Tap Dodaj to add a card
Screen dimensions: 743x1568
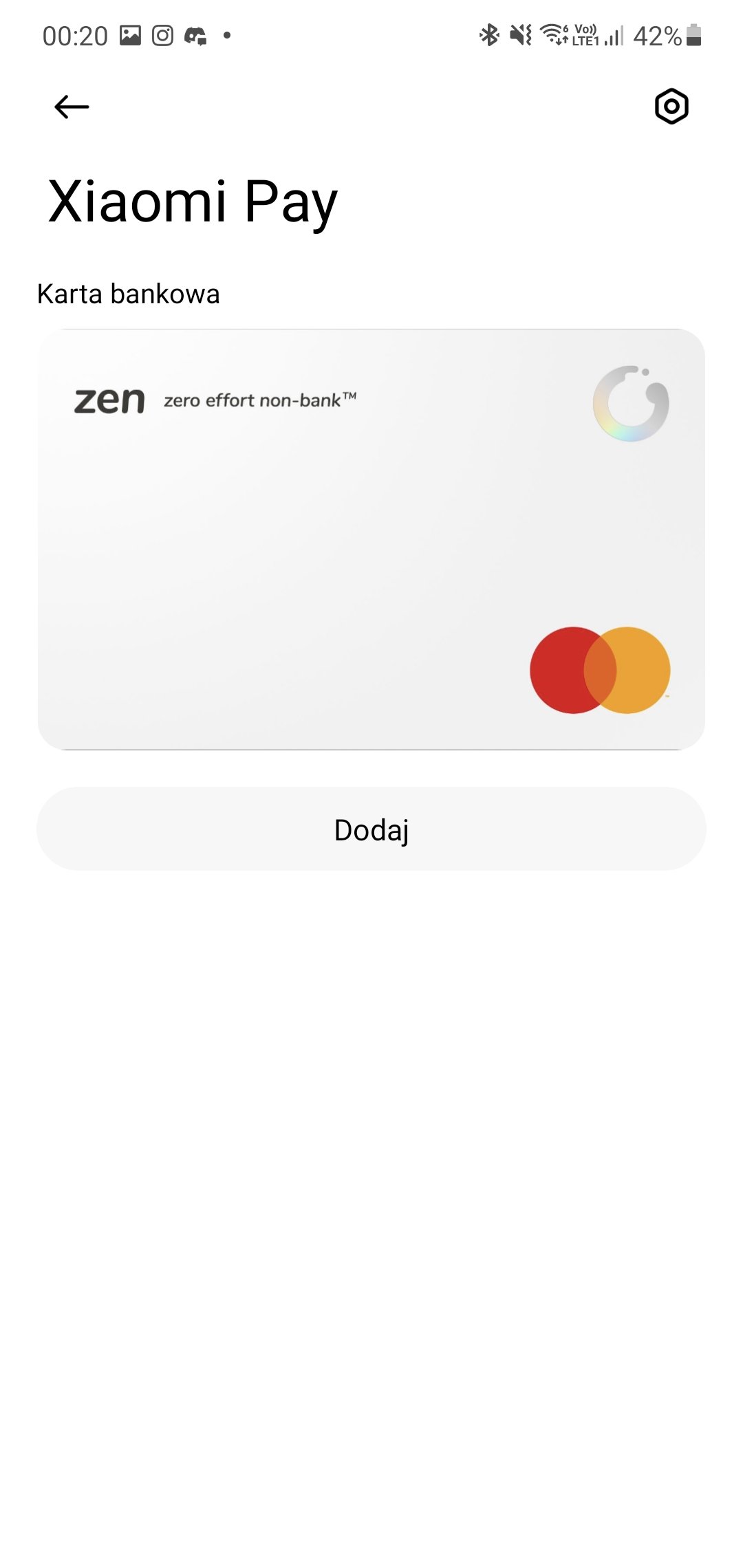click(x=371, y=829)
